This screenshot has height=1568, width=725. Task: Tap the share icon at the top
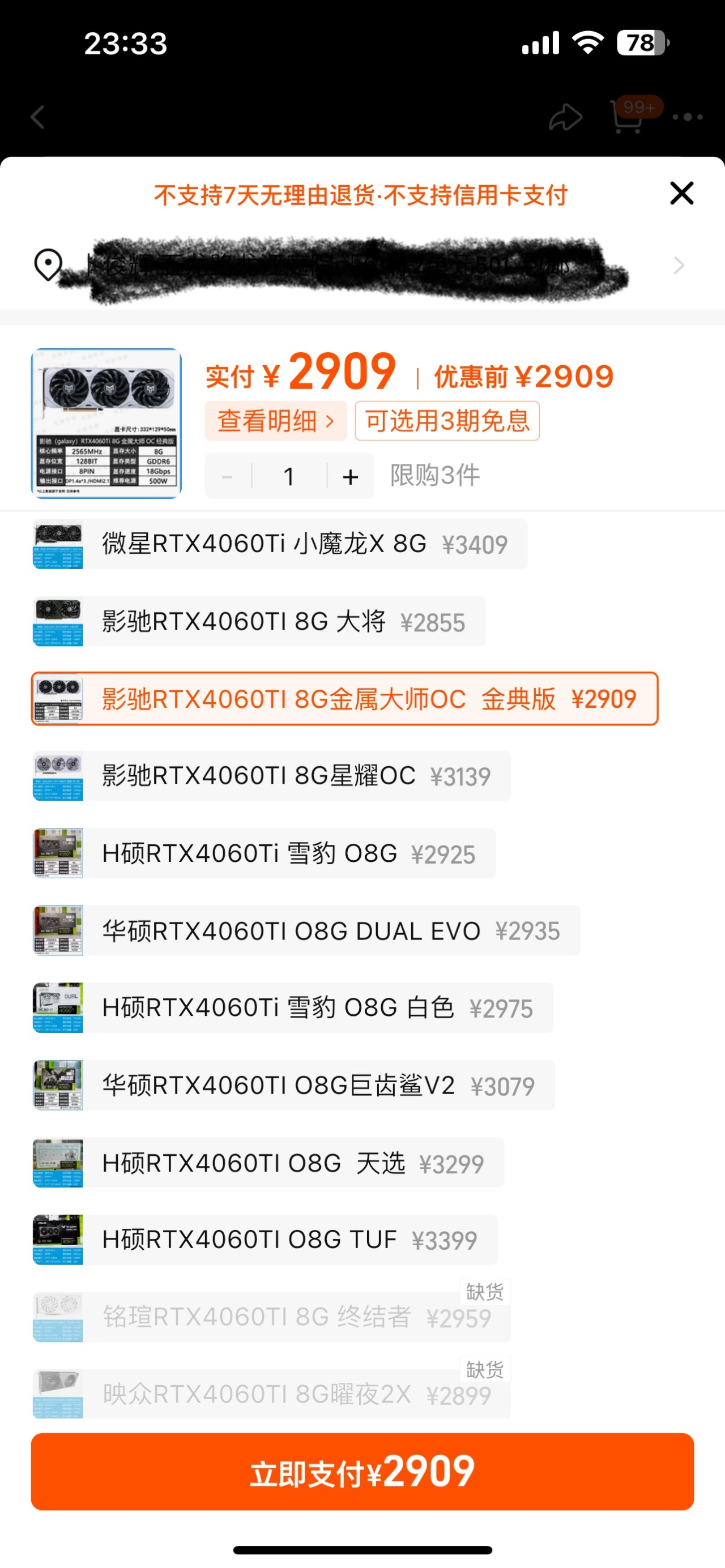pos(565,117)
